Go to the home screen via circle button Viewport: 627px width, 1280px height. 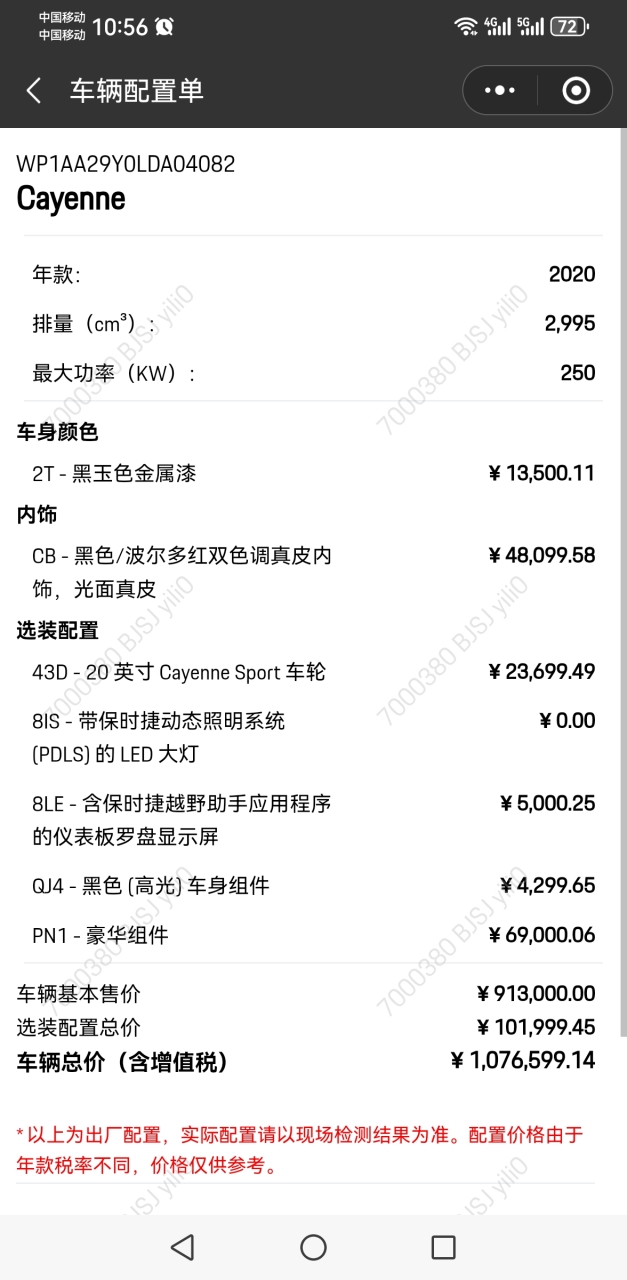click(313, 1246)
